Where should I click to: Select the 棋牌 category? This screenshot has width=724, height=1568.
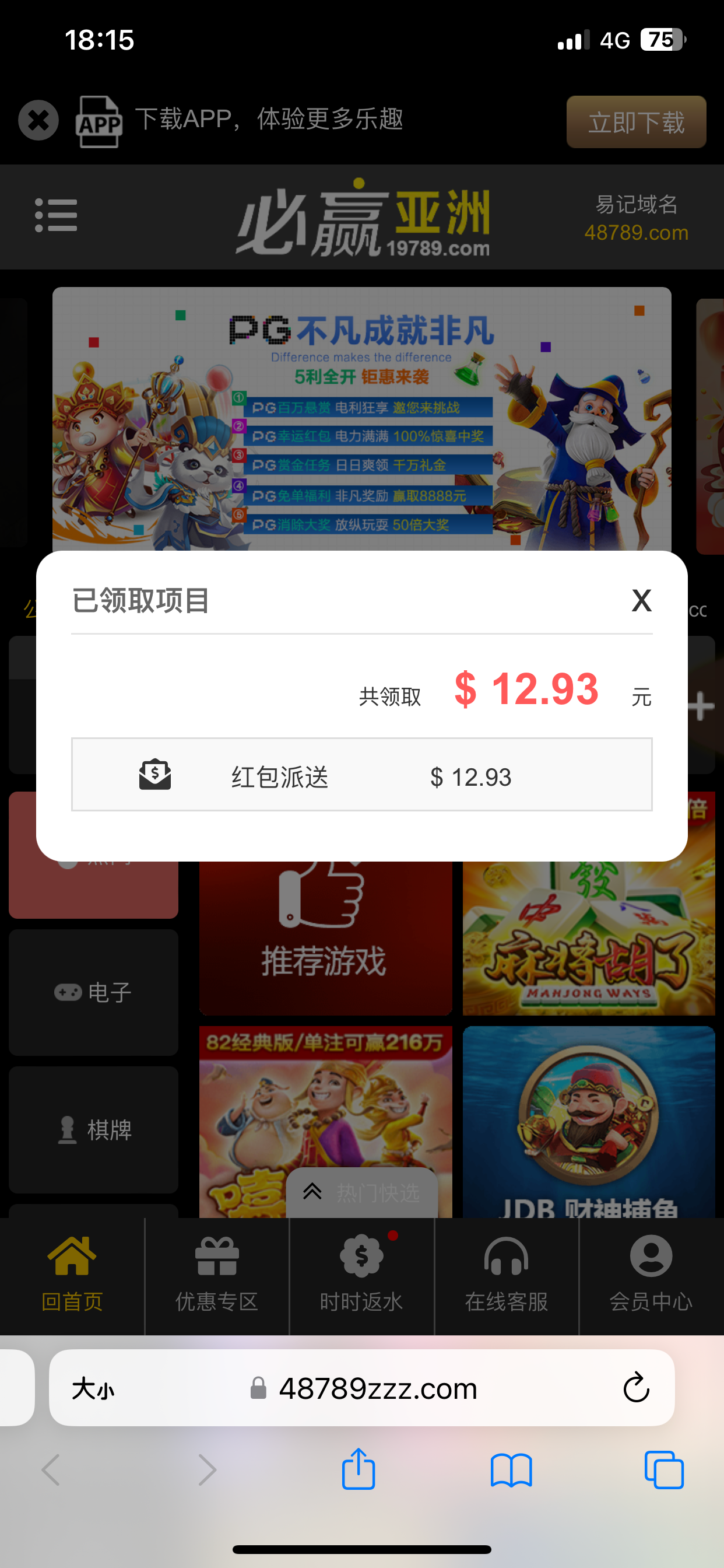pyautogui.click(x=93, y=1129)
